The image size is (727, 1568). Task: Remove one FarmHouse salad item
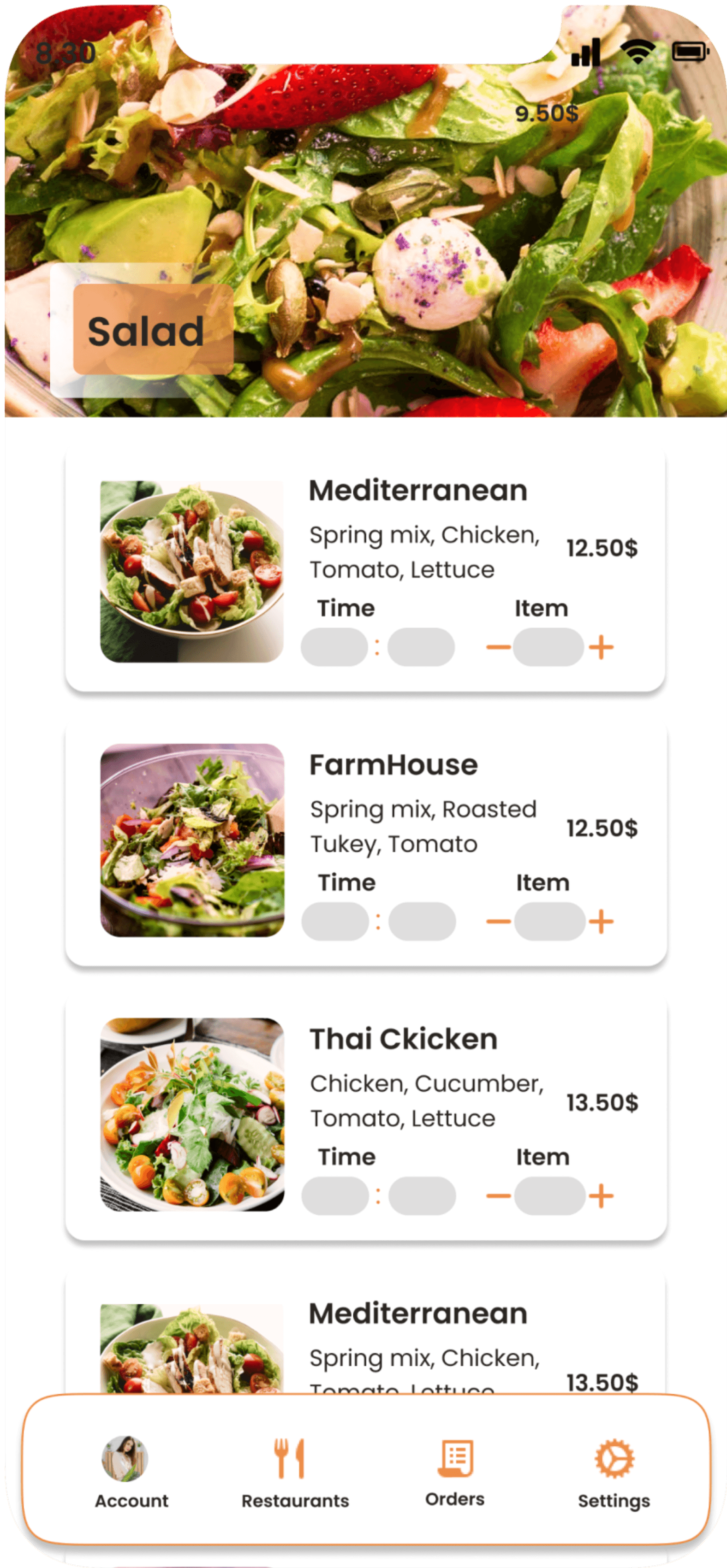(498, 922)
